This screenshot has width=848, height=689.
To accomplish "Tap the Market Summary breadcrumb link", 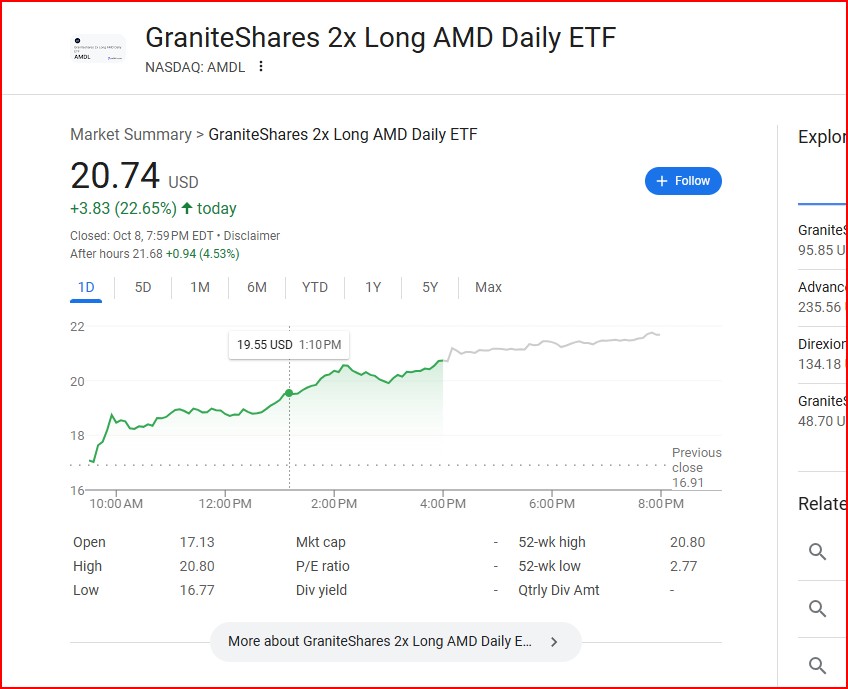I will click(x=131, y=134).
